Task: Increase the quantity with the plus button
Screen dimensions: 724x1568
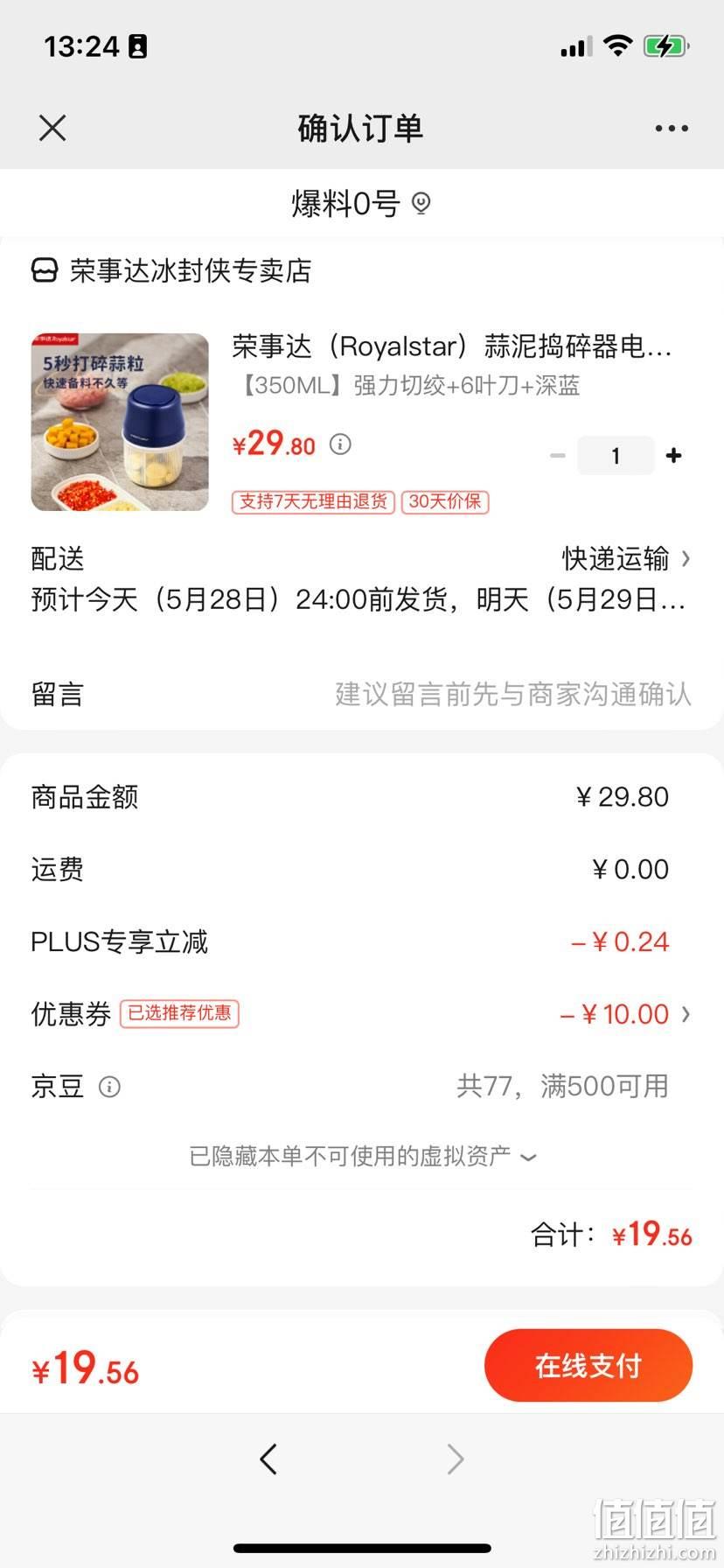Action: click(x=673, y=455)
